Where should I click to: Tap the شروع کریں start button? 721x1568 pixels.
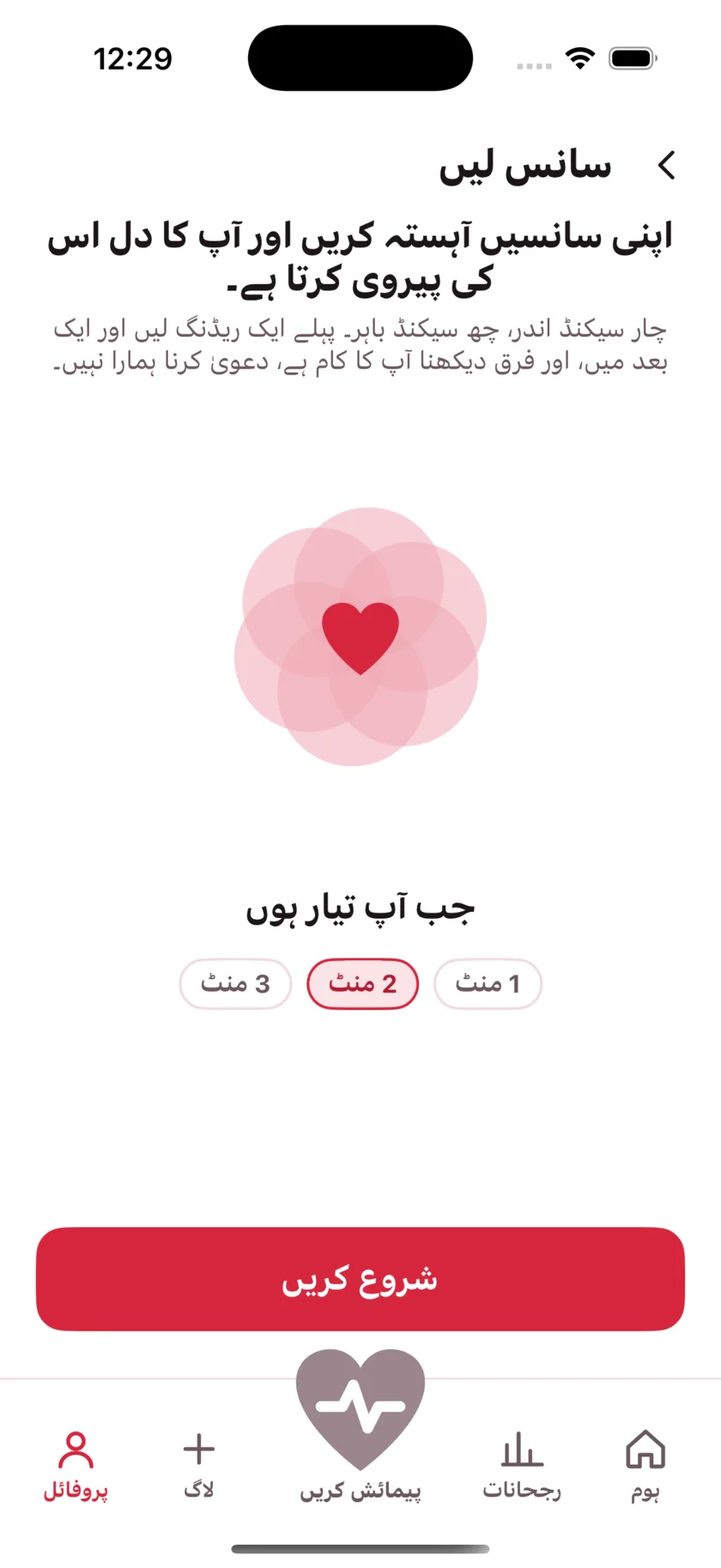(x=360, y=1279)
